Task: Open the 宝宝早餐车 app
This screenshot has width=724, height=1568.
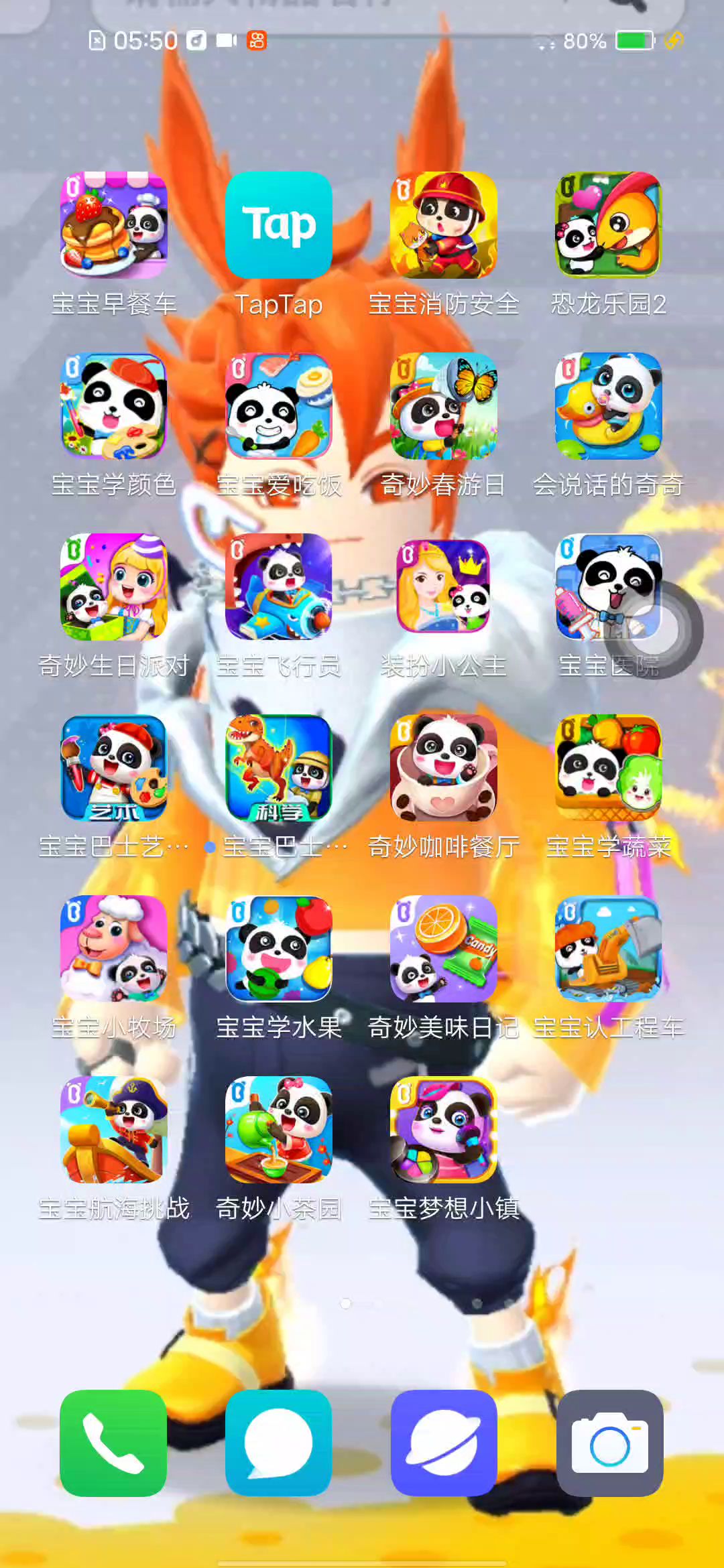Action: click(113, 225)
